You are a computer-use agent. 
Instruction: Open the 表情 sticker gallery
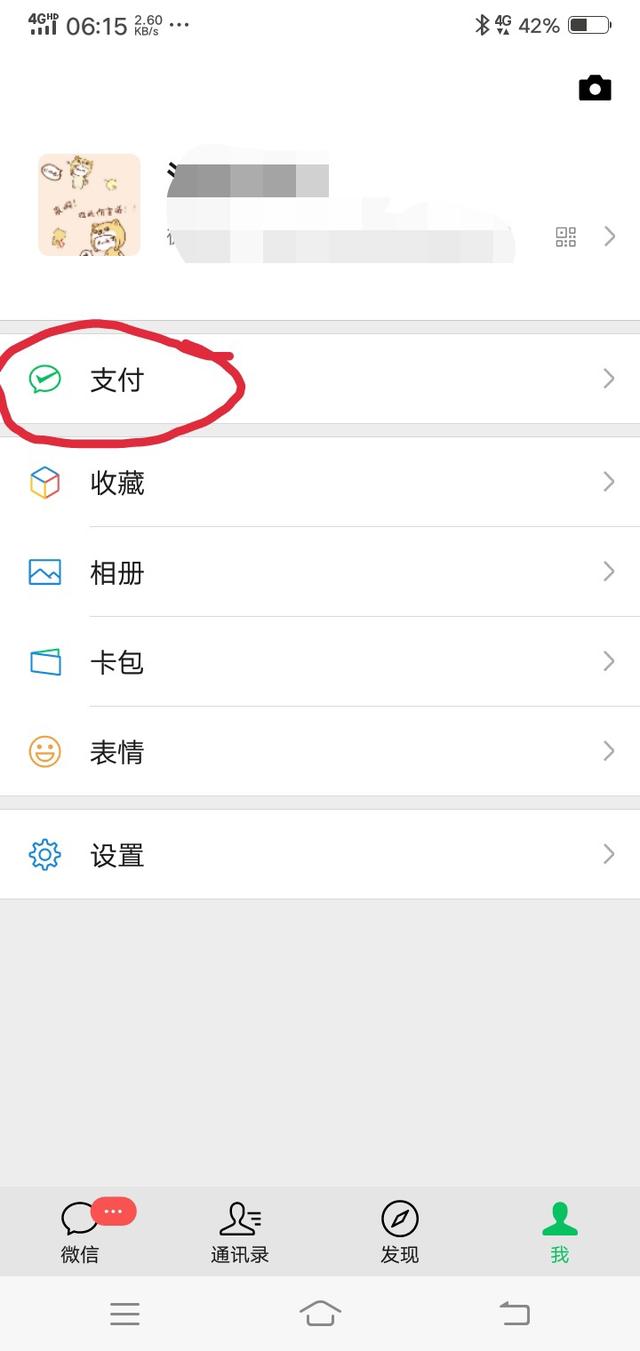click(320, 752)
